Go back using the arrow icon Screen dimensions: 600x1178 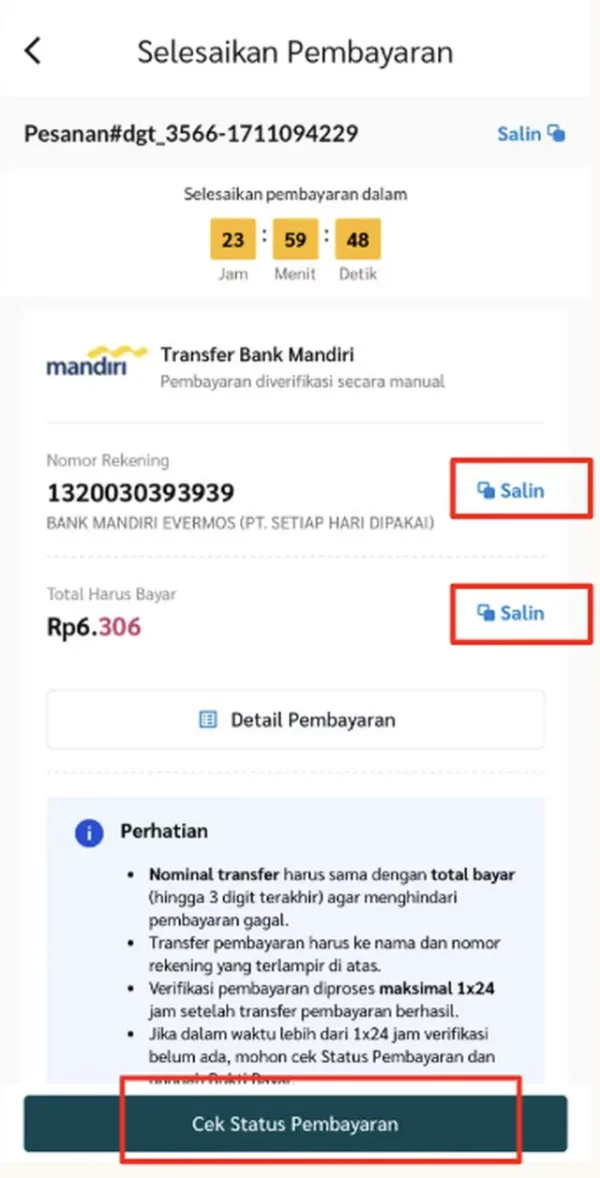[33, 51]
